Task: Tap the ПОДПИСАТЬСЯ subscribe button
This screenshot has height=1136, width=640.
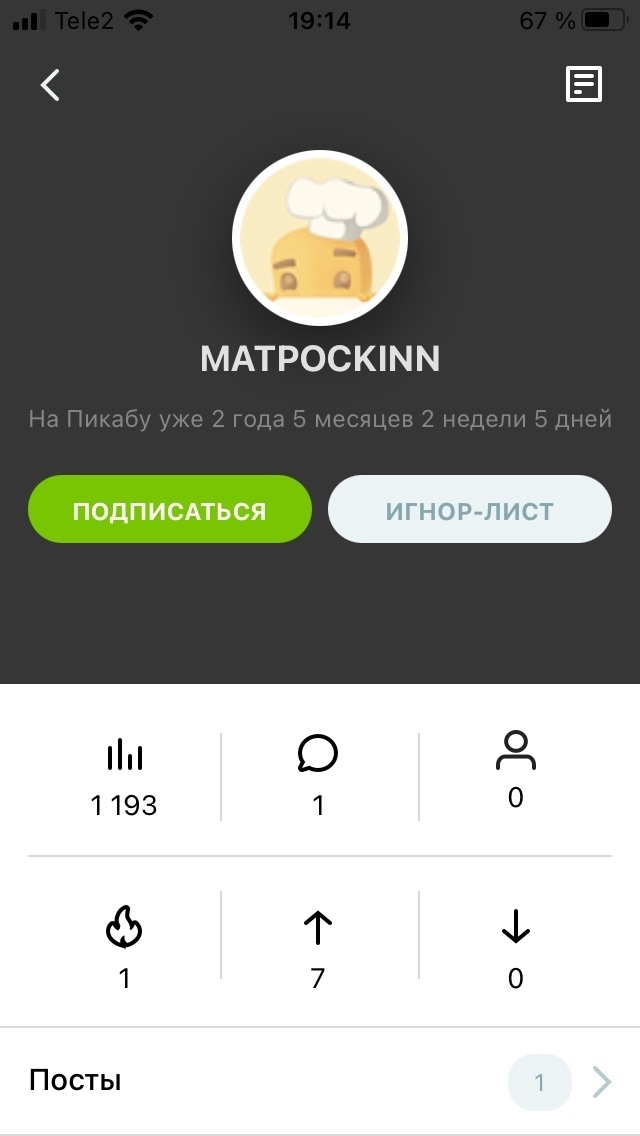Action: 170,510
